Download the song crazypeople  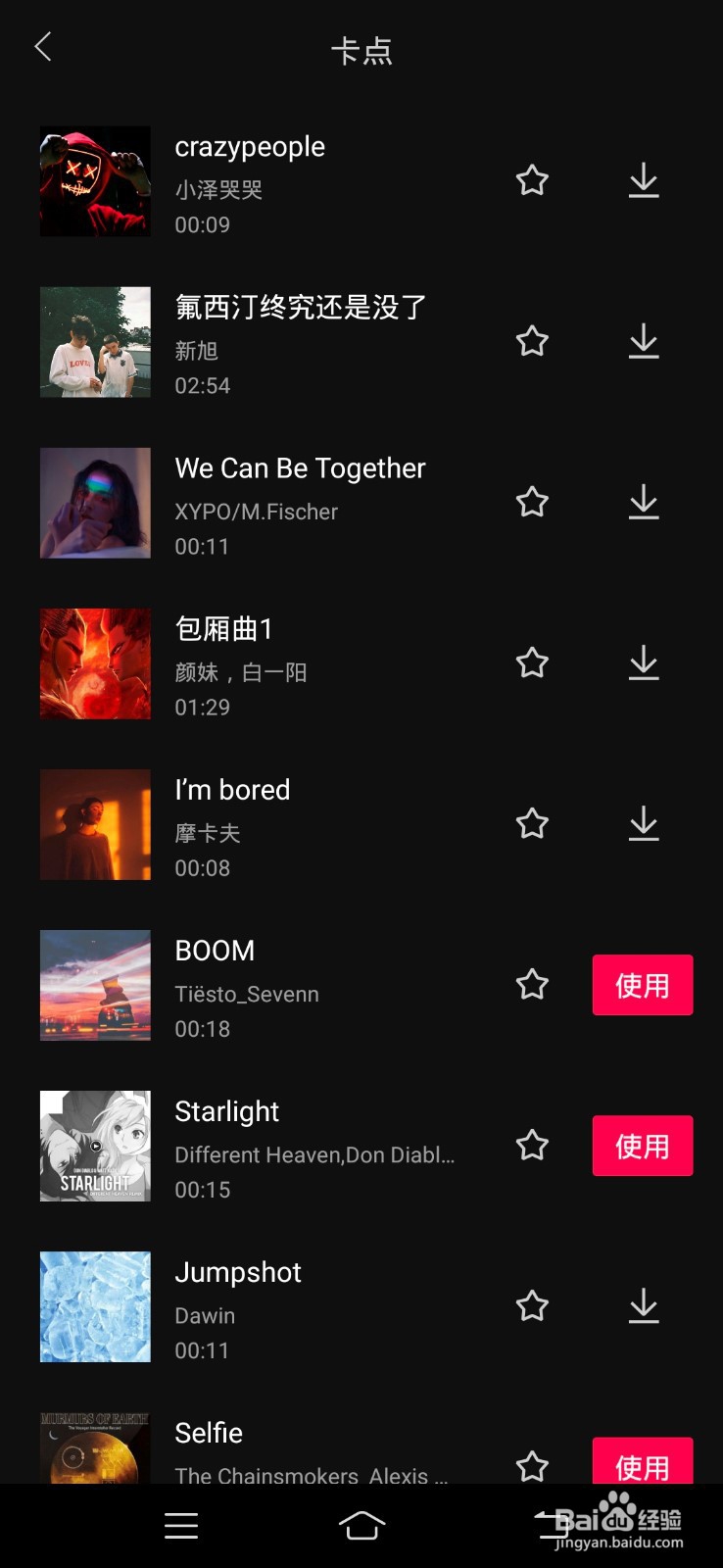pyautogui.click(x=643, y=180)
